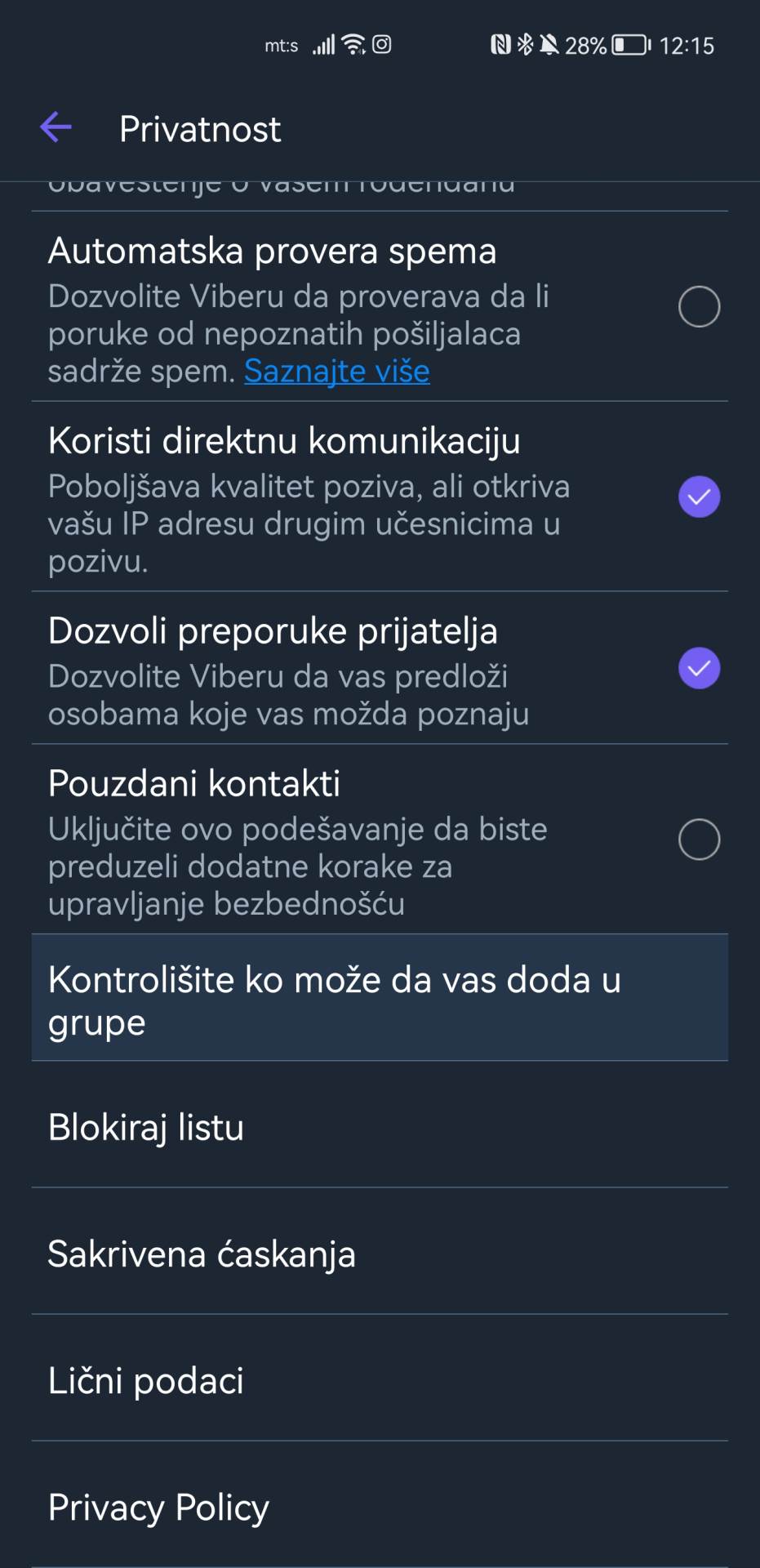Open Privacy Policy
The image size is (760, 1568).
[159, 1507]
